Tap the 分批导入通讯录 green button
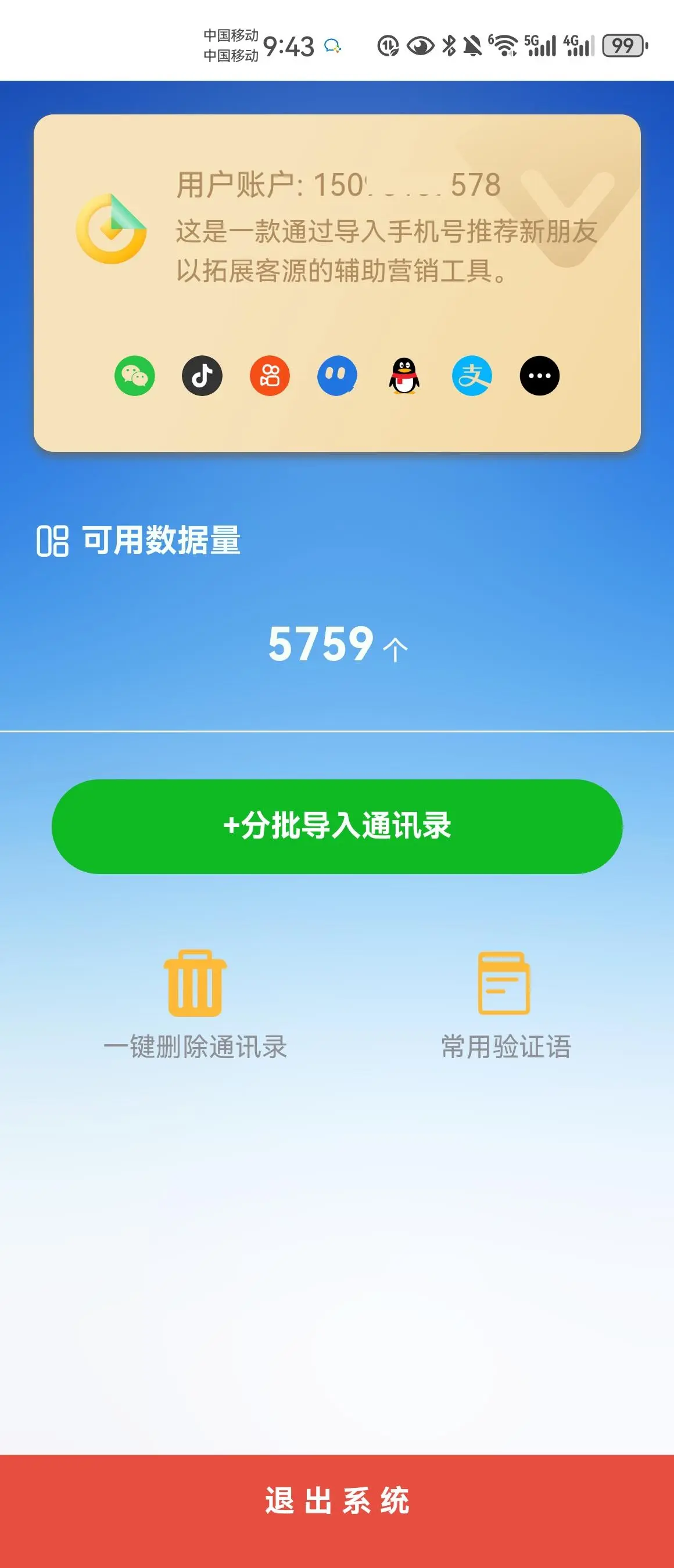674x1568 pixels. tap(336, 826)
